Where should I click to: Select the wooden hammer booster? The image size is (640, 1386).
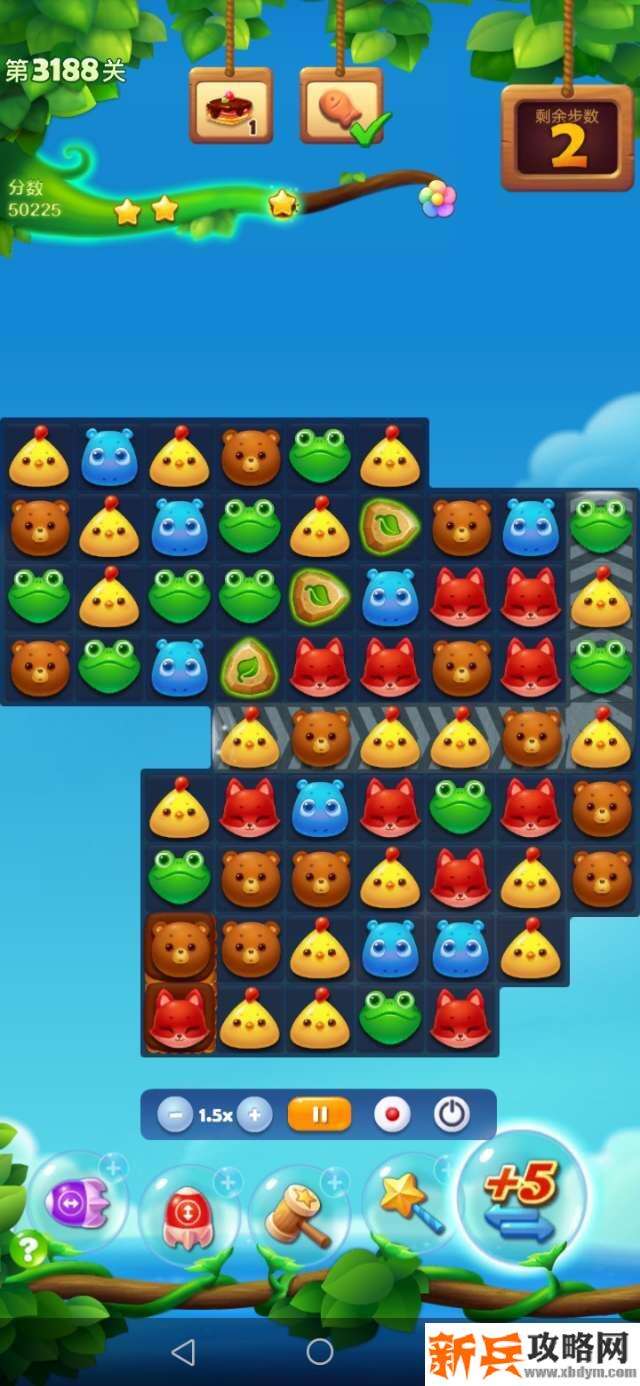[297, 1211]
